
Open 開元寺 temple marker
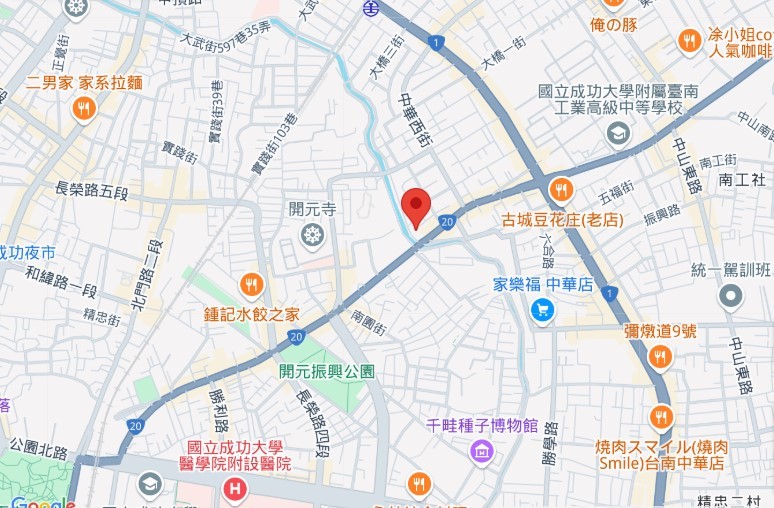point(313,236)
